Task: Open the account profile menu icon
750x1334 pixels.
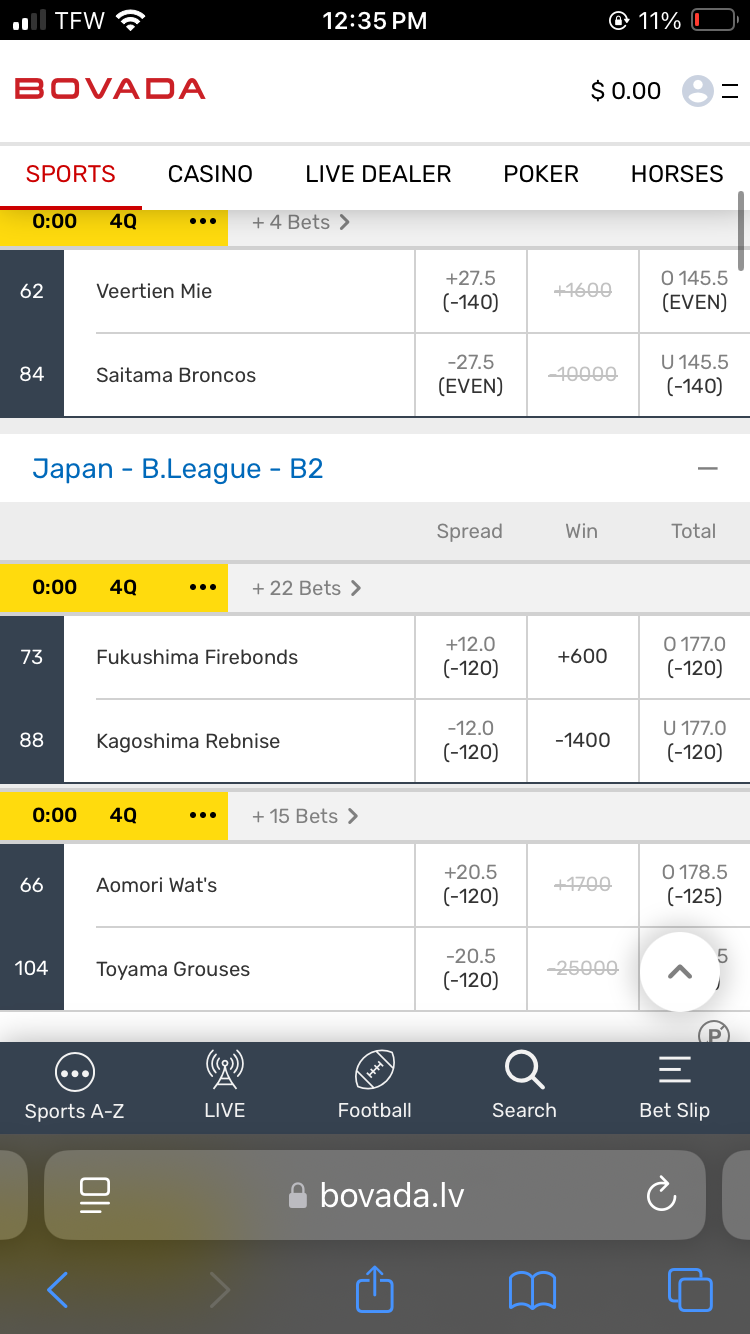Action: click(x=698, y=91)
